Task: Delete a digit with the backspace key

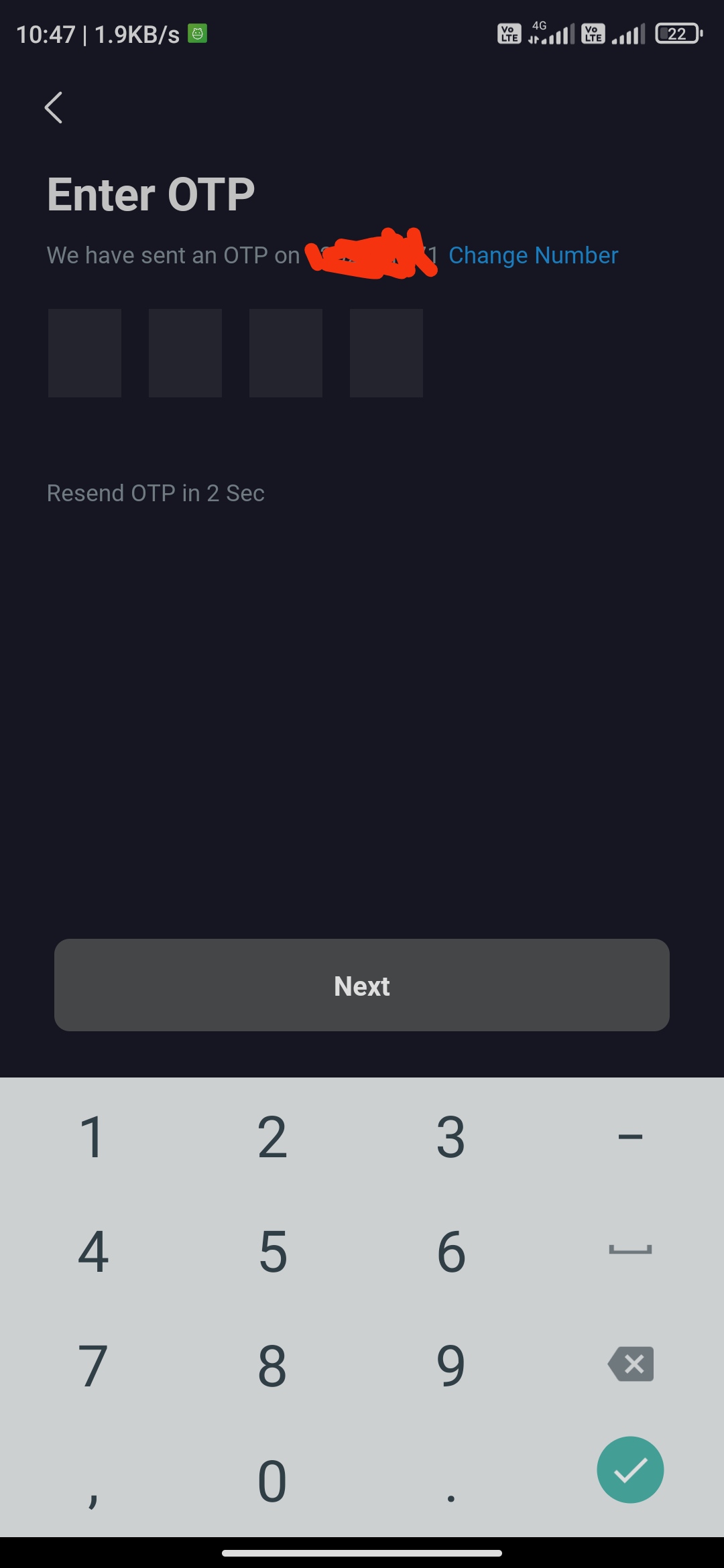Action: point(631,1364)
